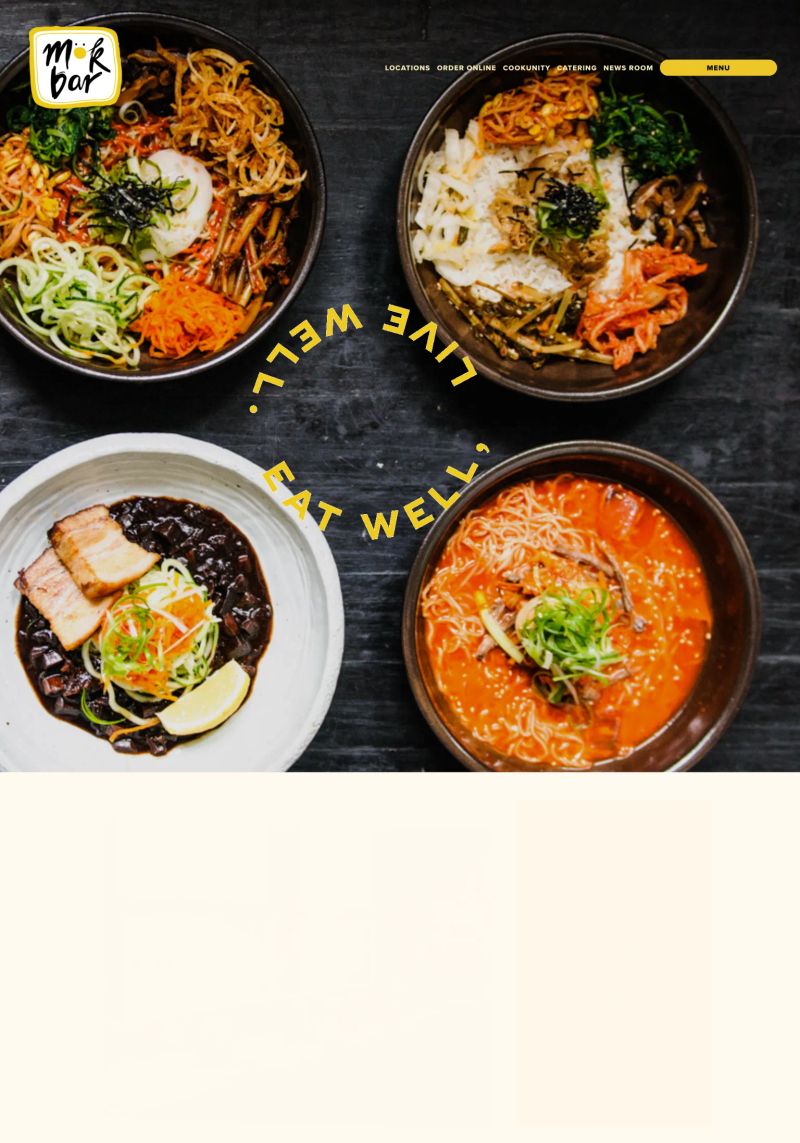Tap the Mokbar logo to go home
This screenshot has height=1143, width=800.
point(75,68)
